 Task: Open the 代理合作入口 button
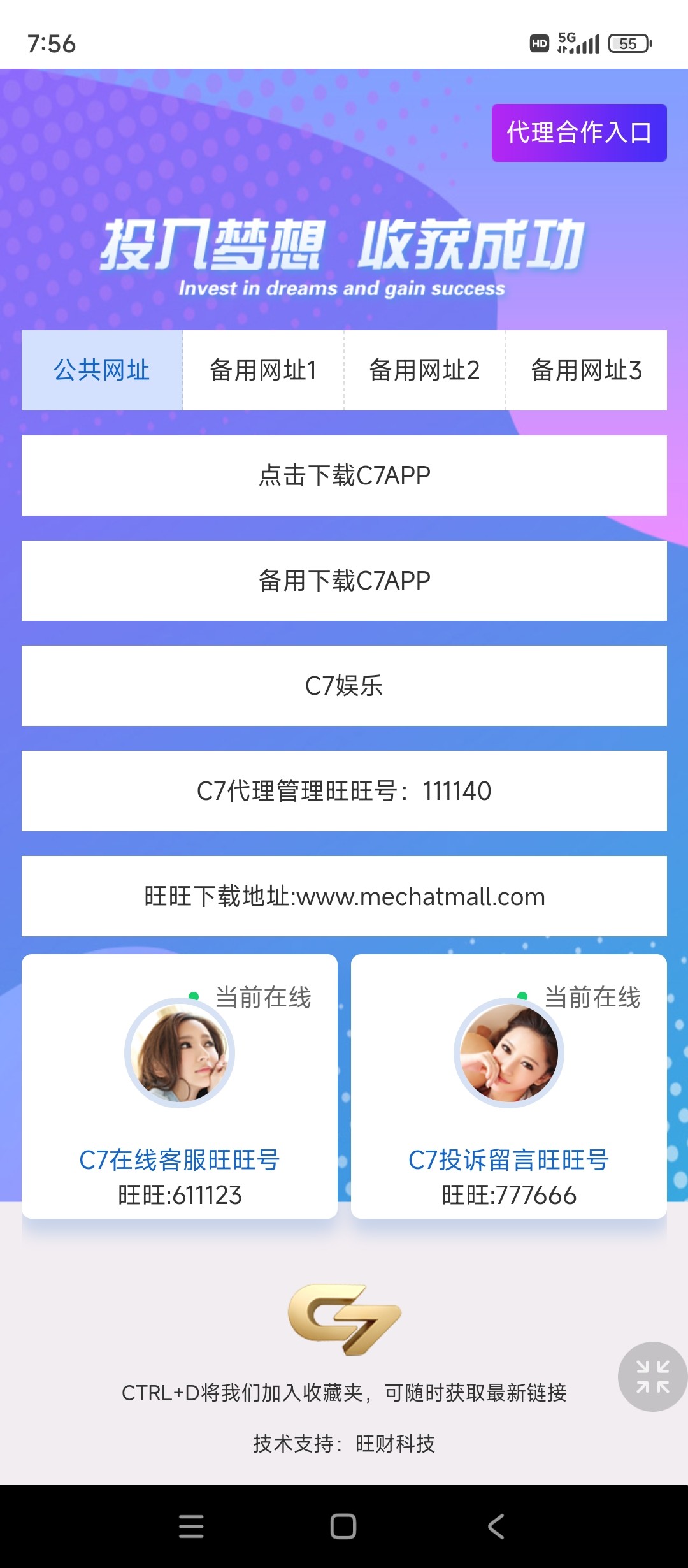[578, 133]
